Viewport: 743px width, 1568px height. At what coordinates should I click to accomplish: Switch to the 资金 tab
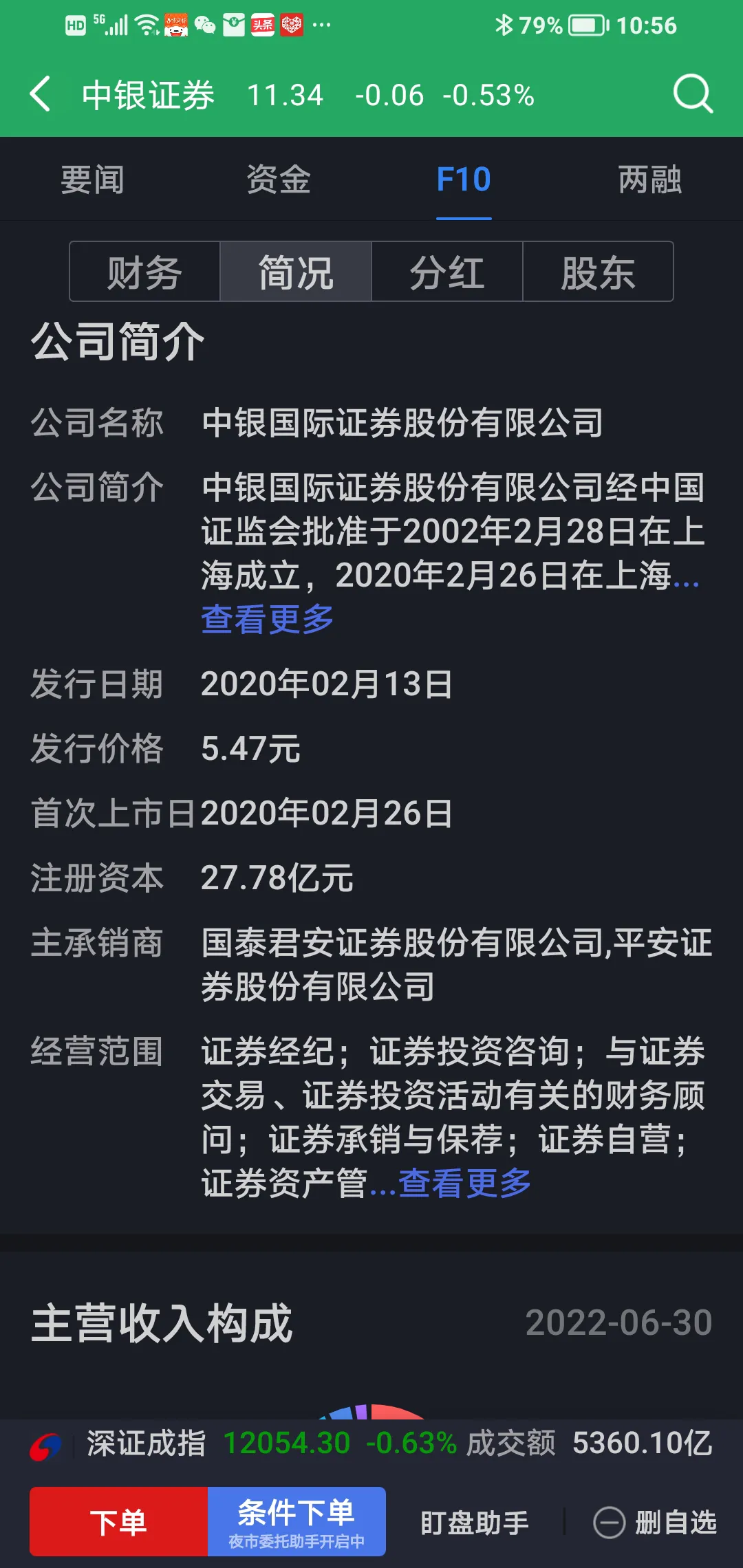[279, 179]
